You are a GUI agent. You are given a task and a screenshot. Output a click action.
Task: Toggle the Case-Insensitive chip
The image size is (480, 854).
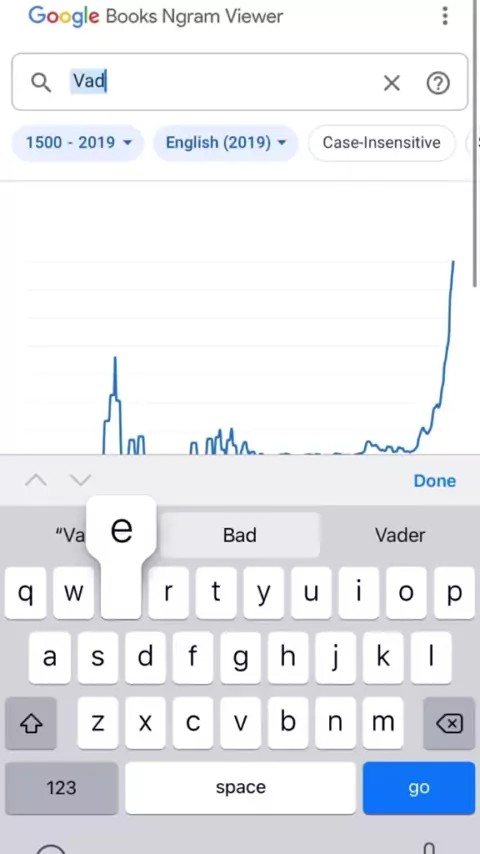coord(381,143)
